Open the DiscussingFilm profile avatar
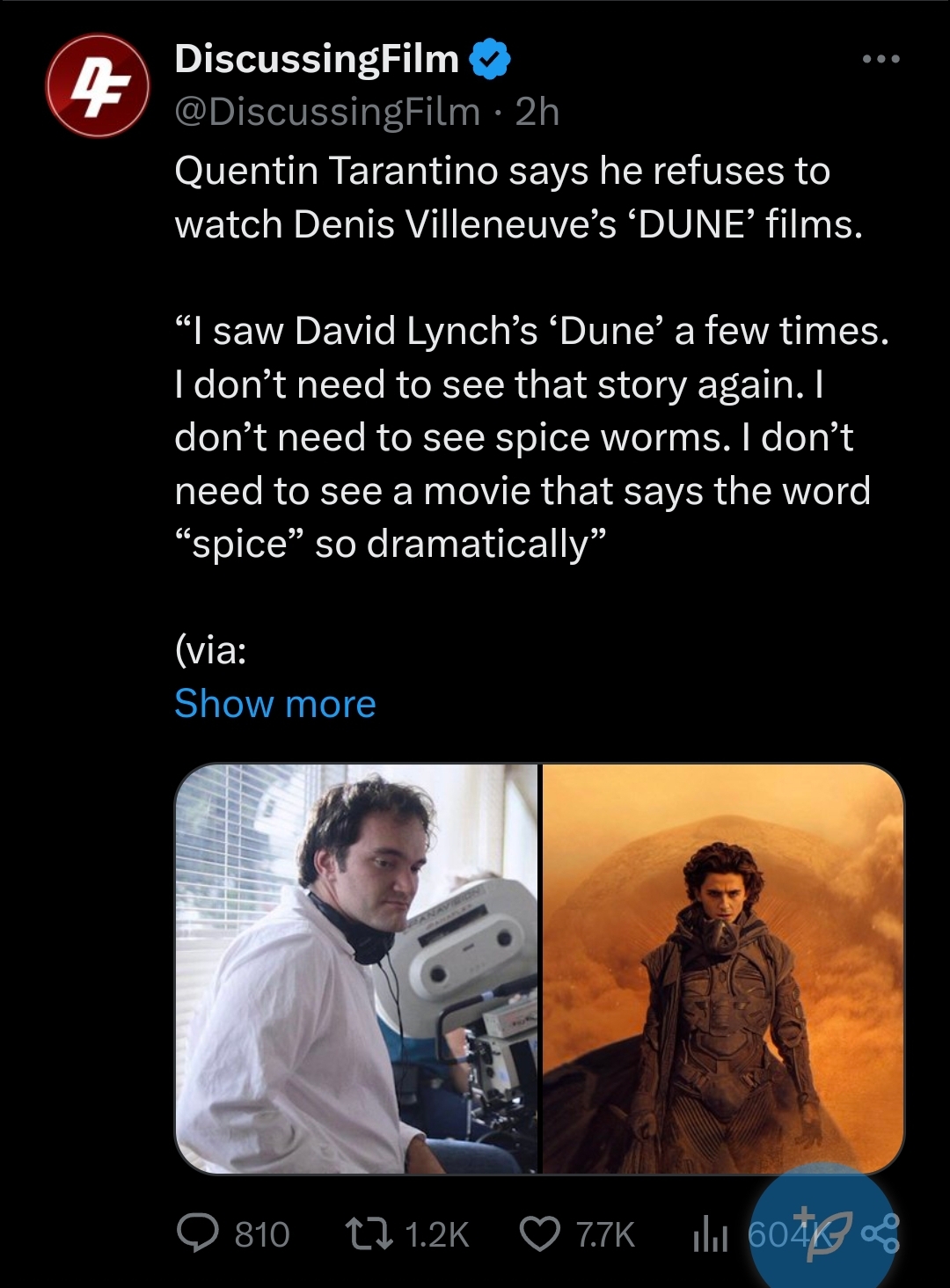 pyautogui.click(x=97, y=85)
